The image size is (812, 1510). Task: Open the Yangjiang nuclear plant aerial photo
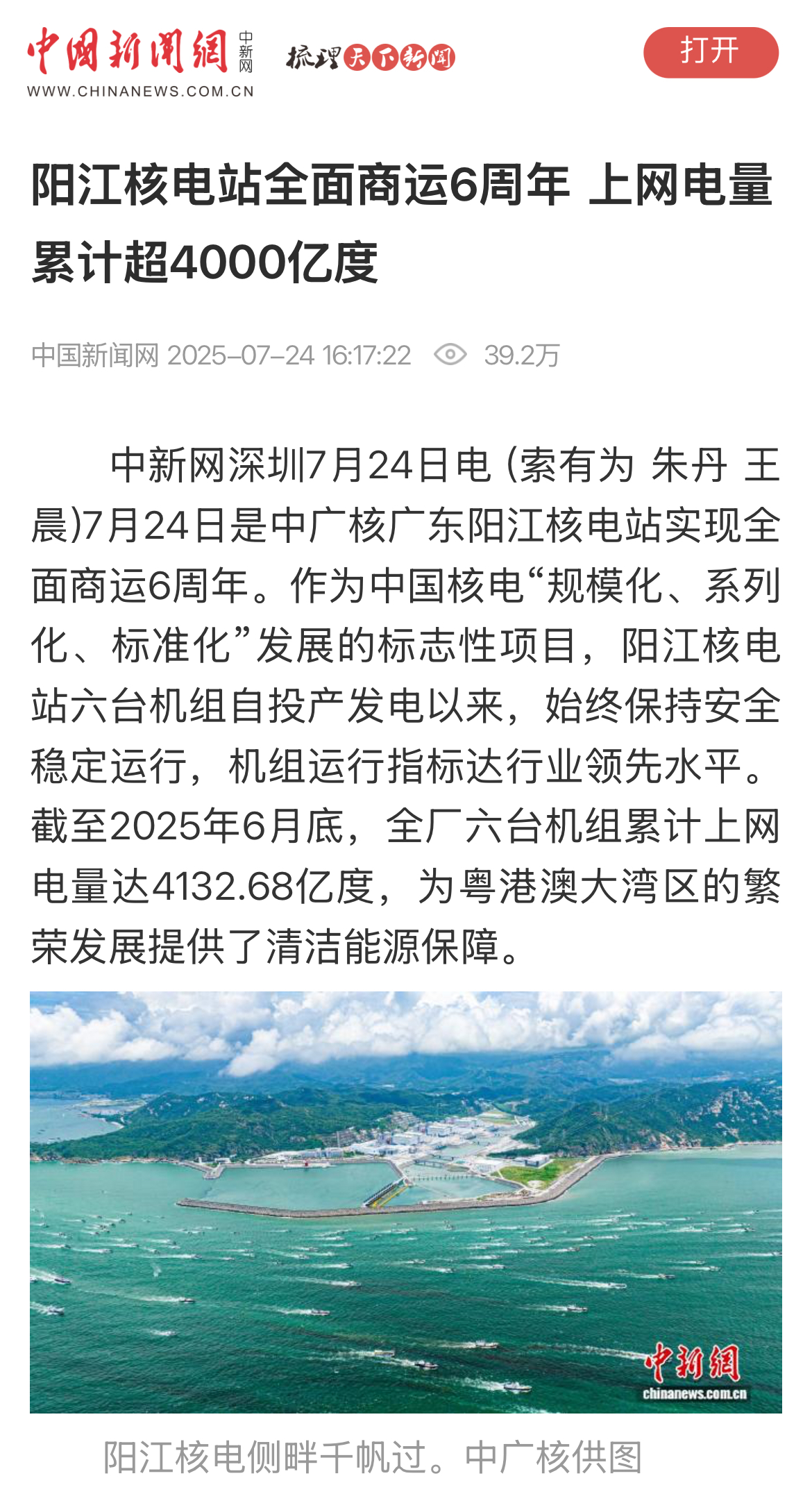coord(405,1201)
